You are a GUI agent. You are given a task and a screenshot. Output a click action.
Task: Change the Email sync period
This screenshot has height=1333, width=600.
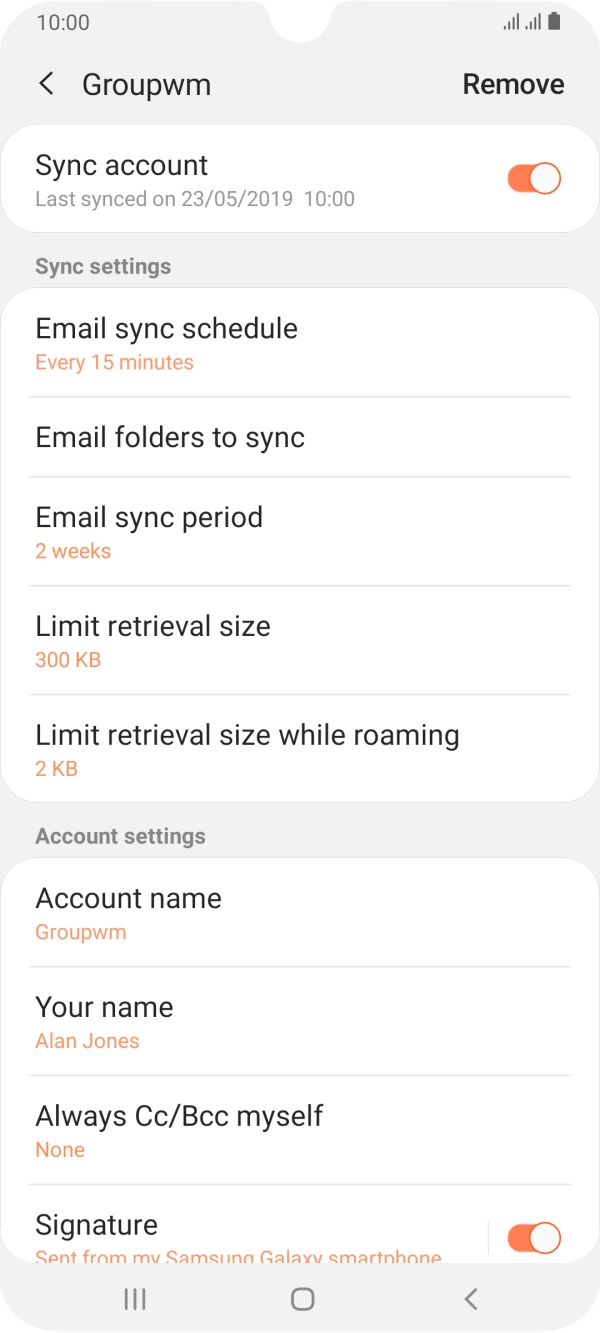[300, 532]
